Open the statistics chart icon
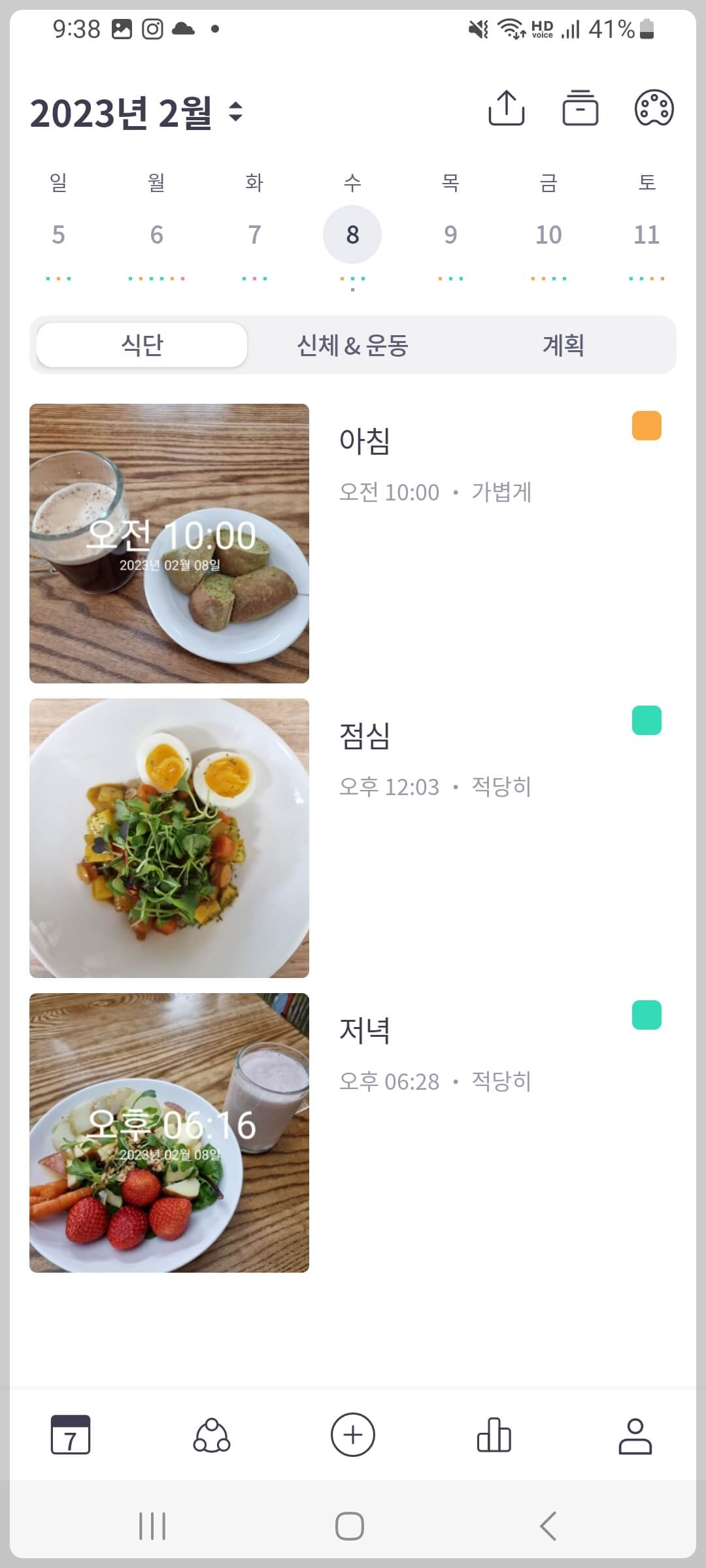The width and height of the screenshot is (706, 1568). (494, 1435)
